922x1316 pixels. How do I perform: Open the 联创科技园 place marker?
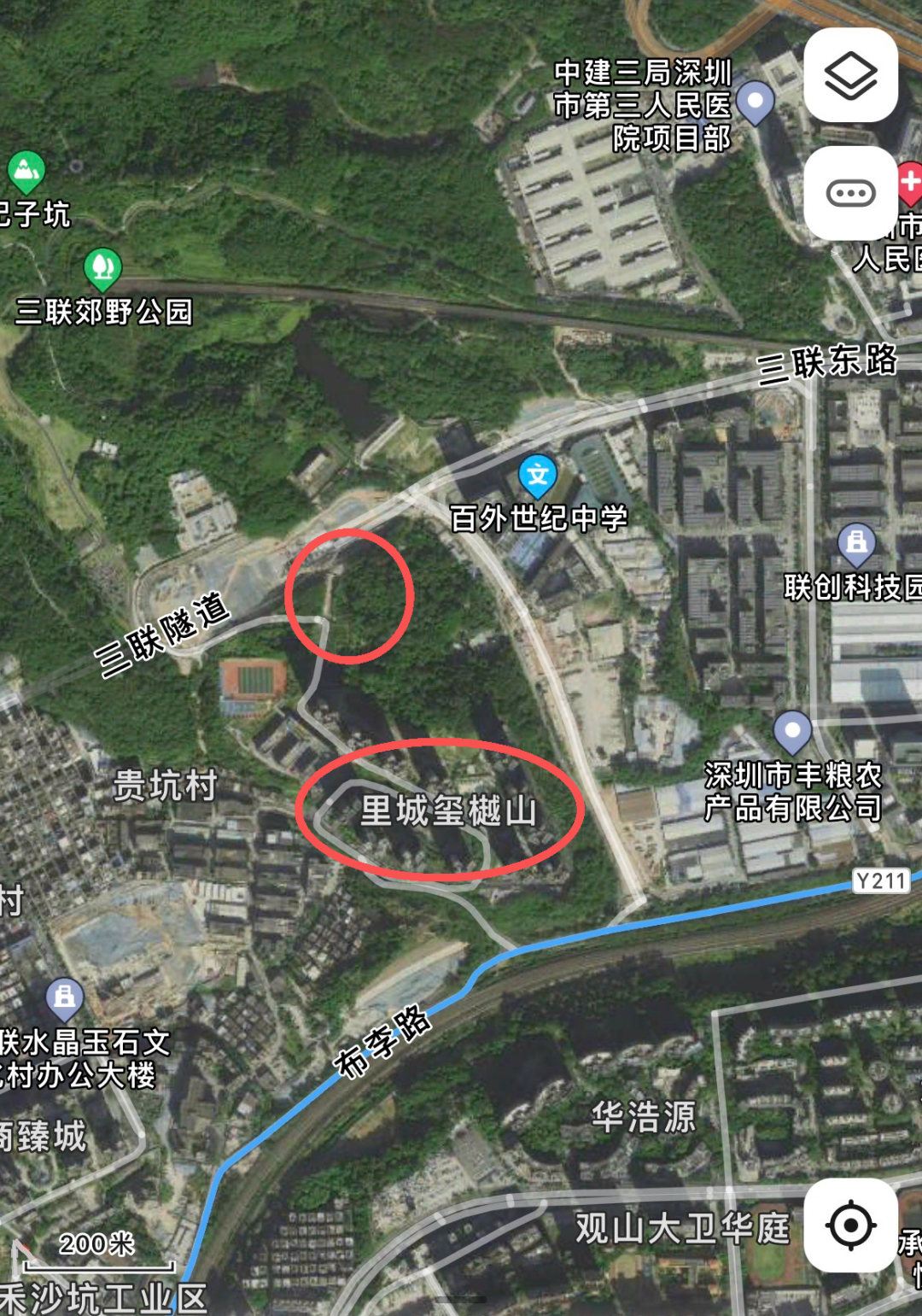point(856,543)
